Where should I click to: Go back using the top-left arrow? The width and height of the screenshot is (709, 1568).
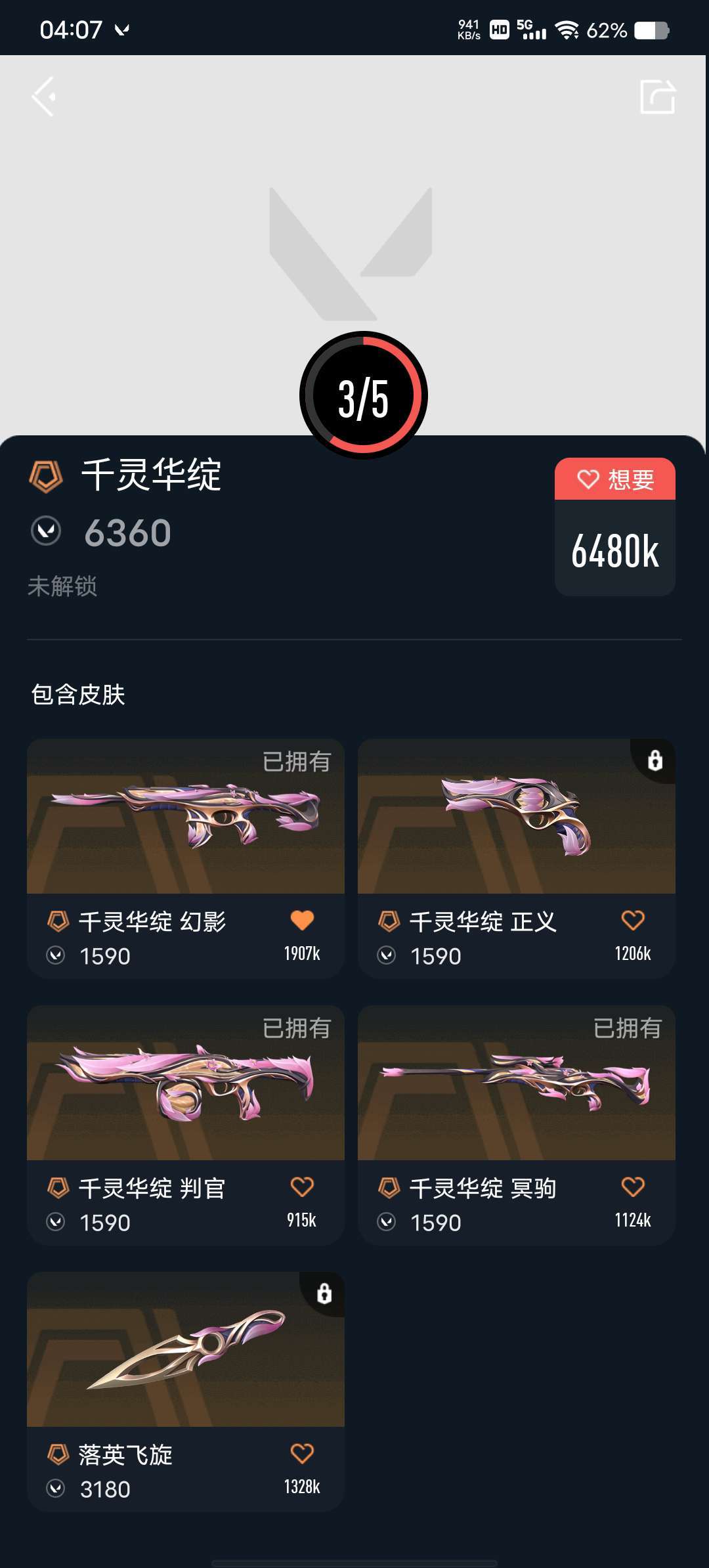(44, 97)
